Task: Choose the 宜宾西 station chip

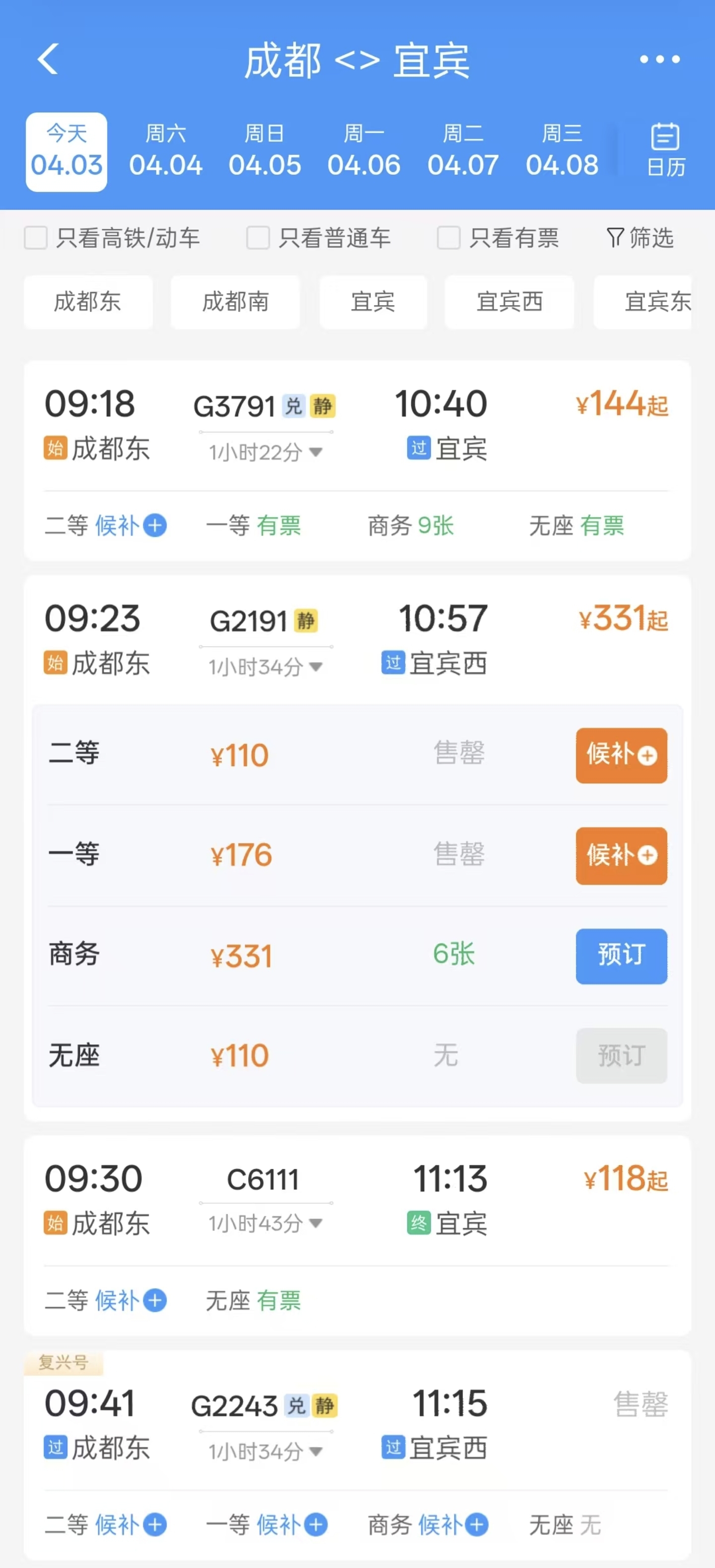Action: coord(509,302)
